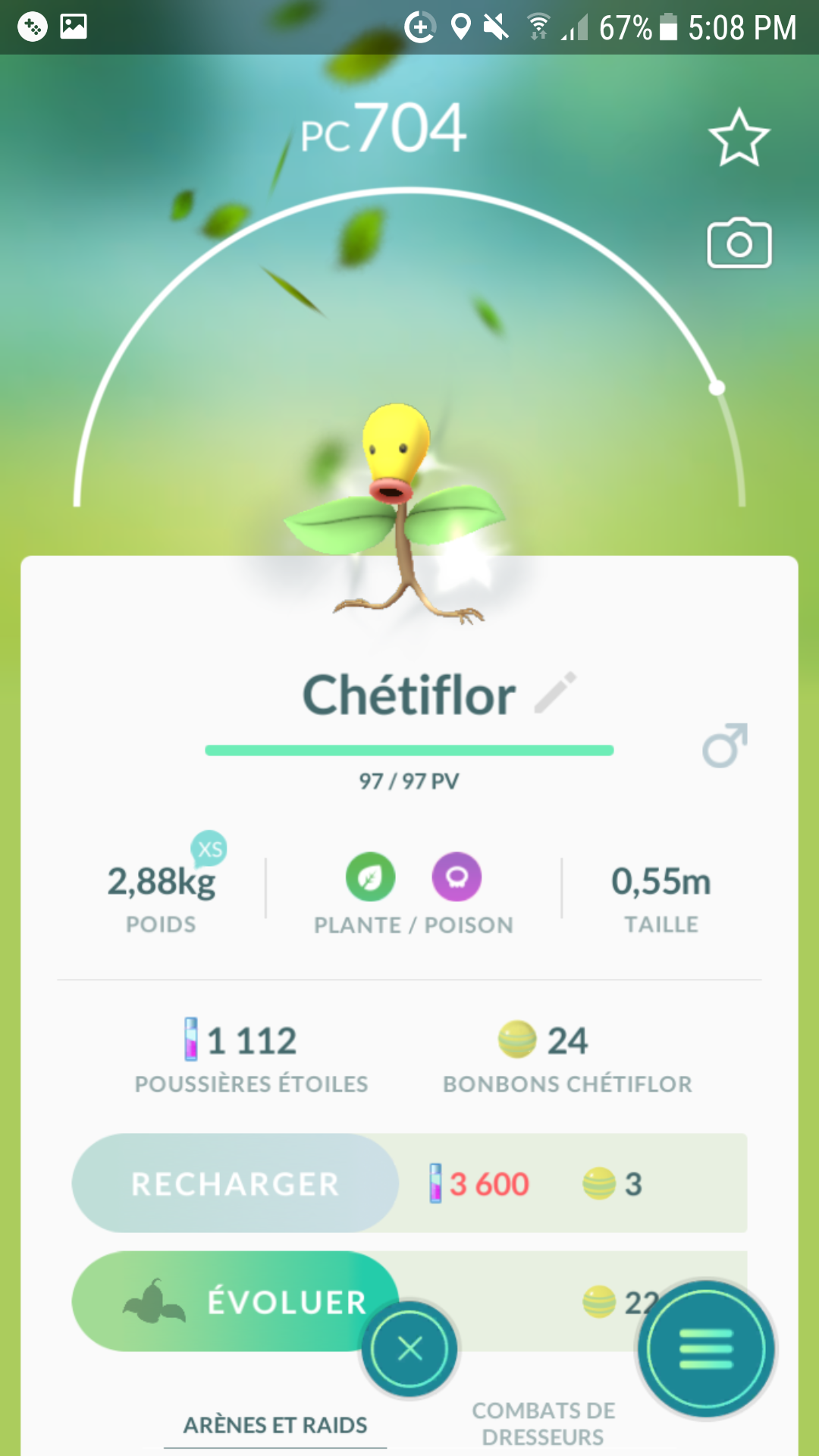This screenshot has height=1456, width=819.
Task: Evolve Chétiflor with the Évoluer button
Action: (x=235, y=1301)
